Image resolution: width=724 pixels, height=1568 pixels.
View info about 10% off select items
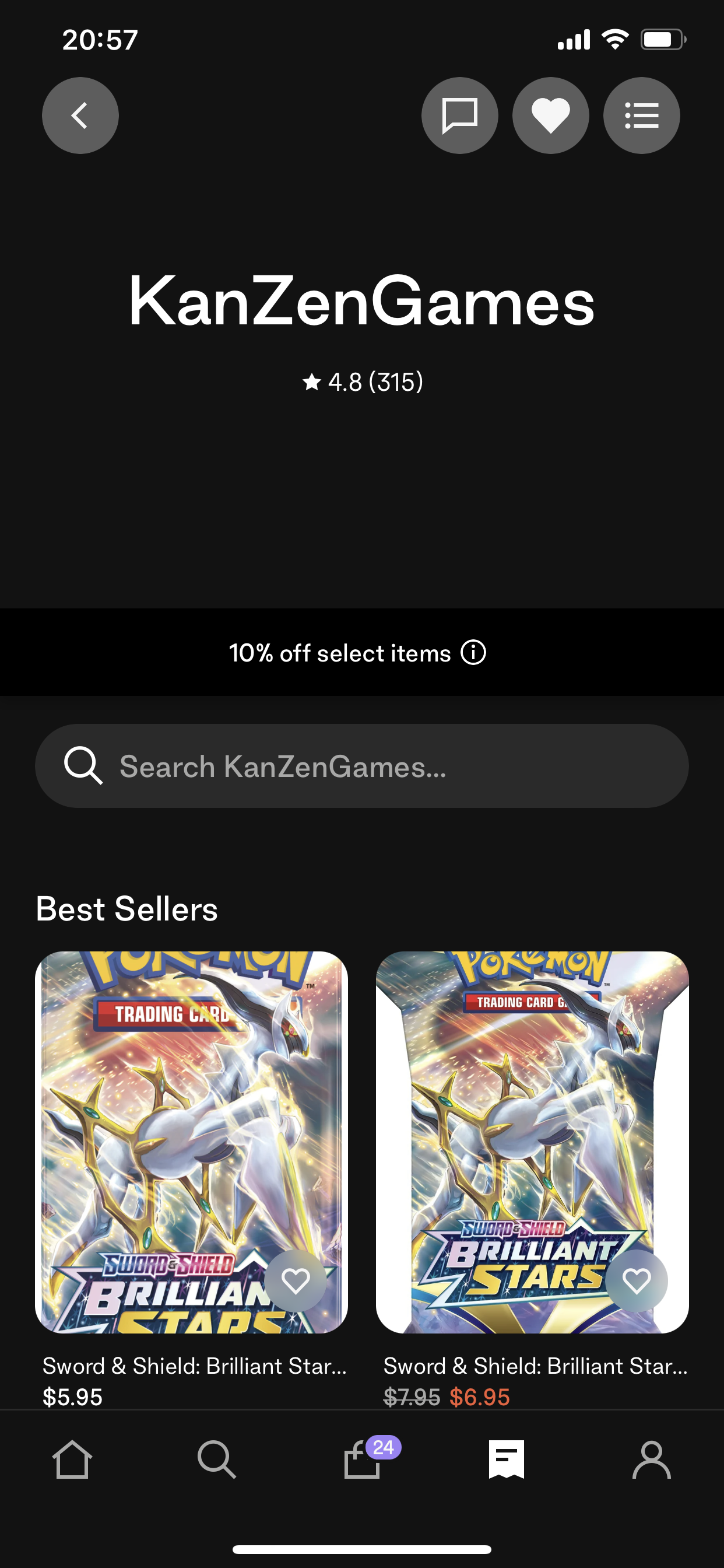[x=473, y=653]
